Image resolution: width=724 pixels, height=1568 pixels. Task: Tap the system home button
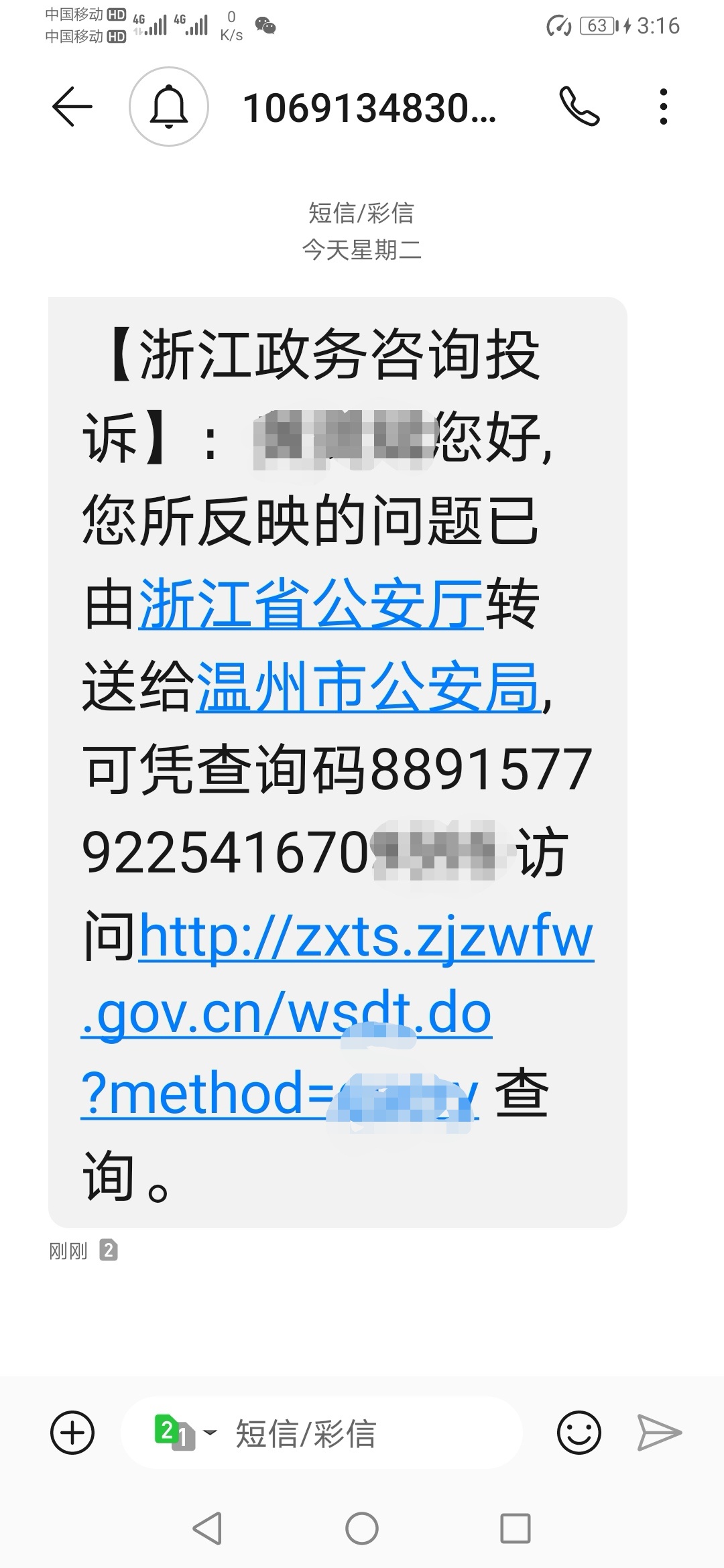coord(362,1529)
